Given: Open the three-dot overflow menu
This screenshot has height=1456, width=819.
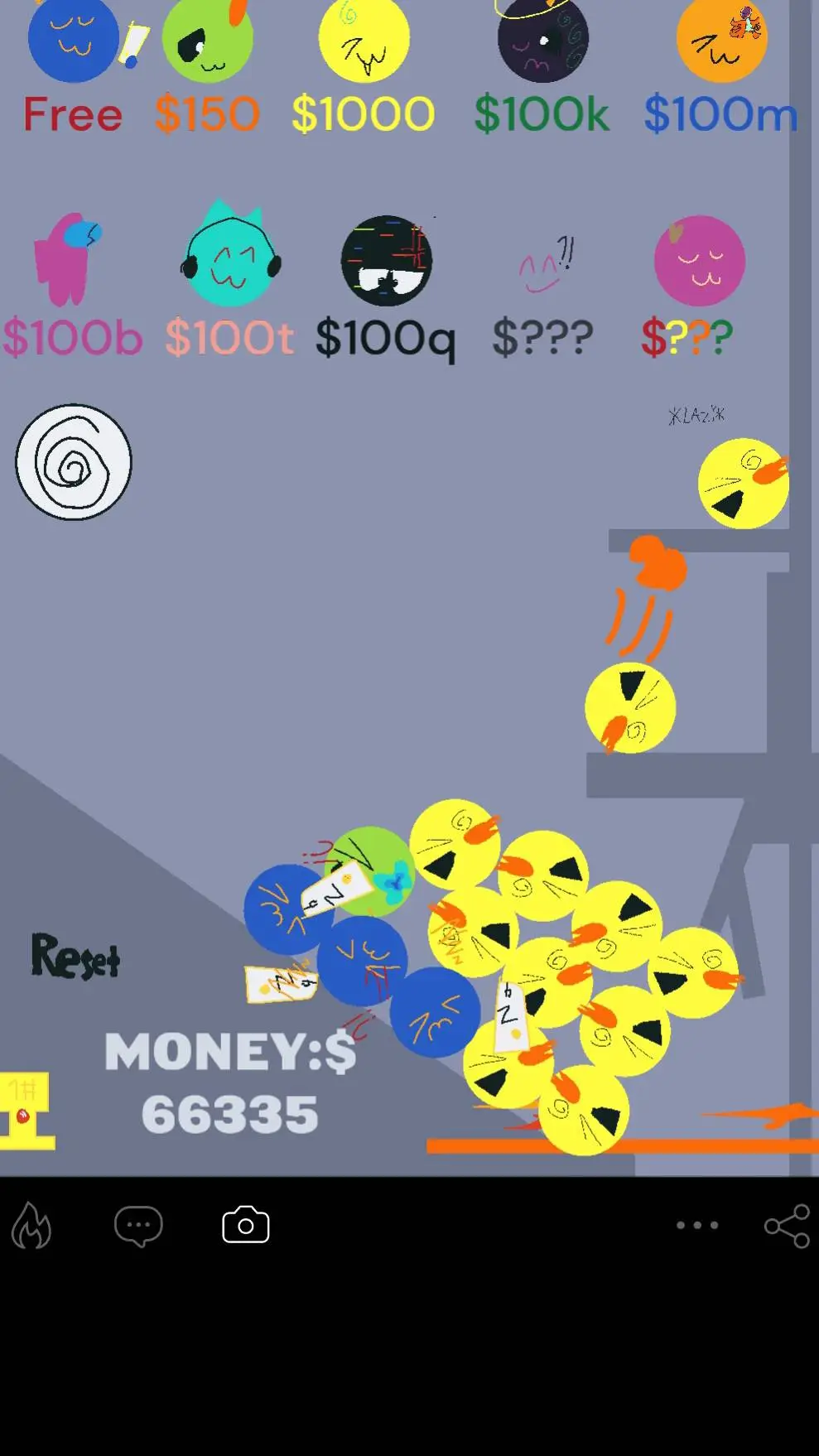Looking at the screenshot, I should 697,1225.
